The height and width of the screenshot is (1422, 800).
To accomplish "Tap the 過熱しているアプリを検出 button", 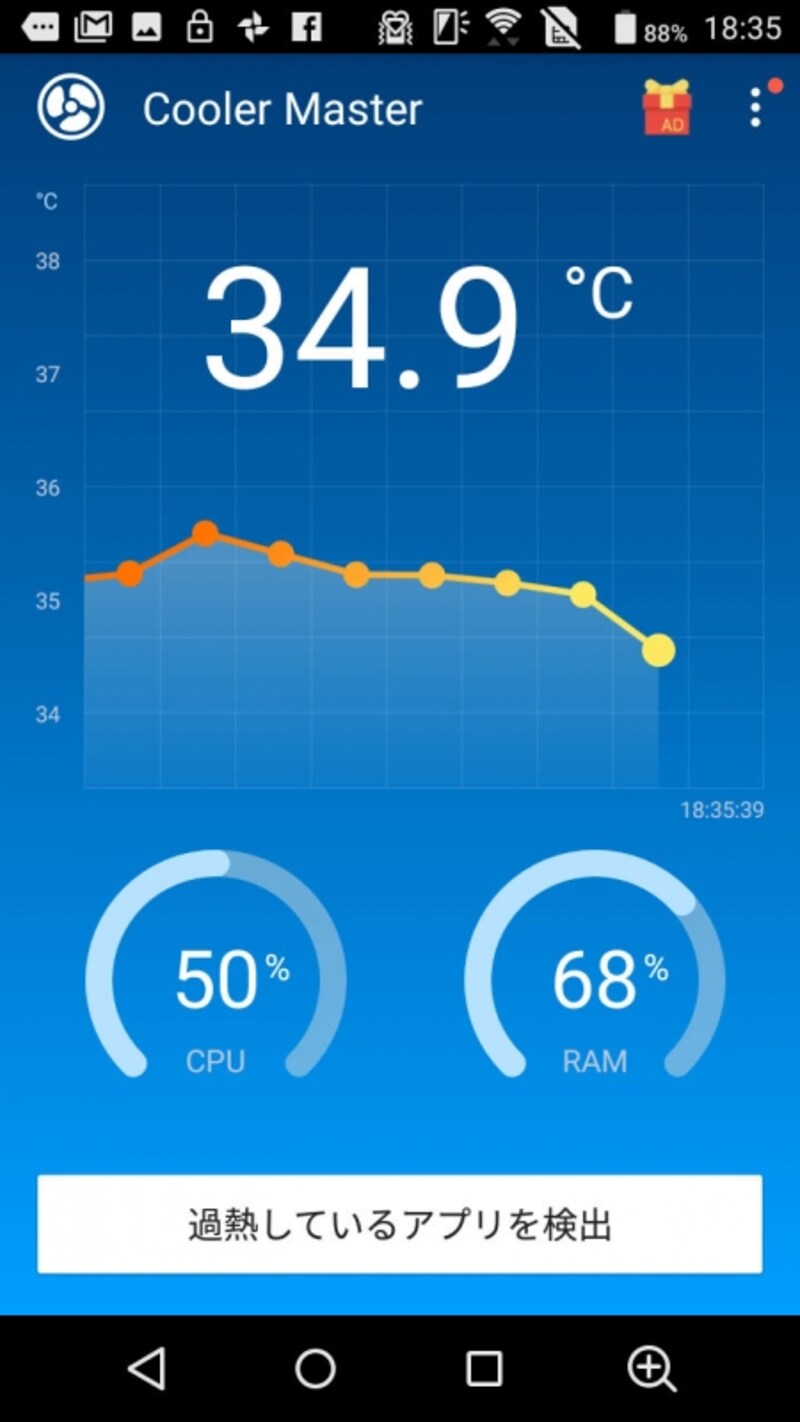I will (x=400, y=1224).
